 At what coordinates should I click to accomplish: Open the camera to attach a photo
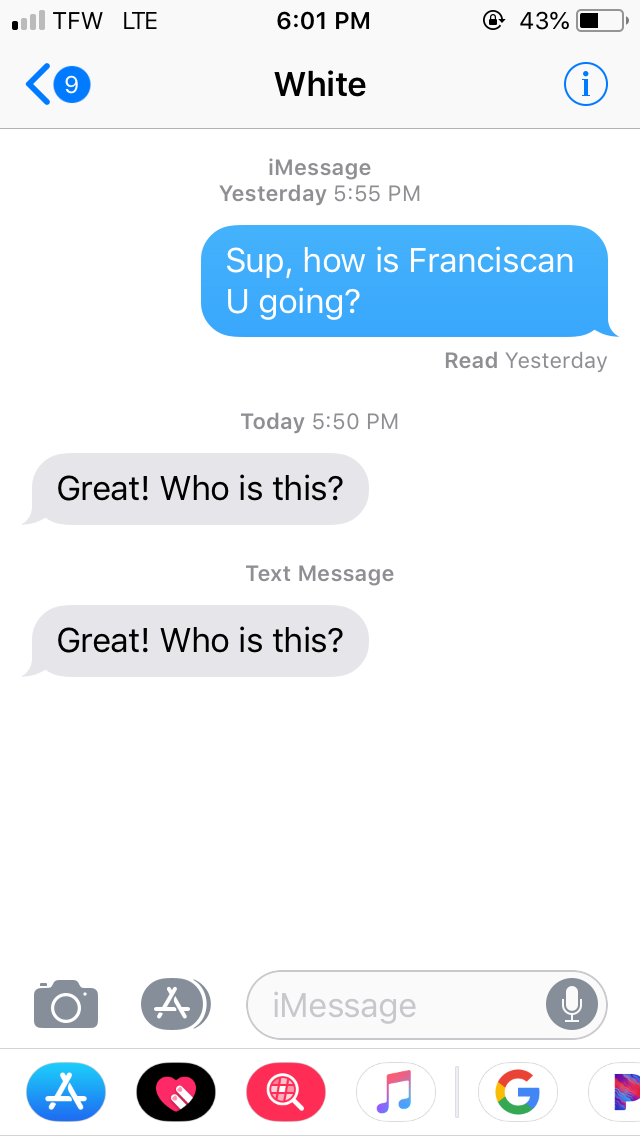66,1004
